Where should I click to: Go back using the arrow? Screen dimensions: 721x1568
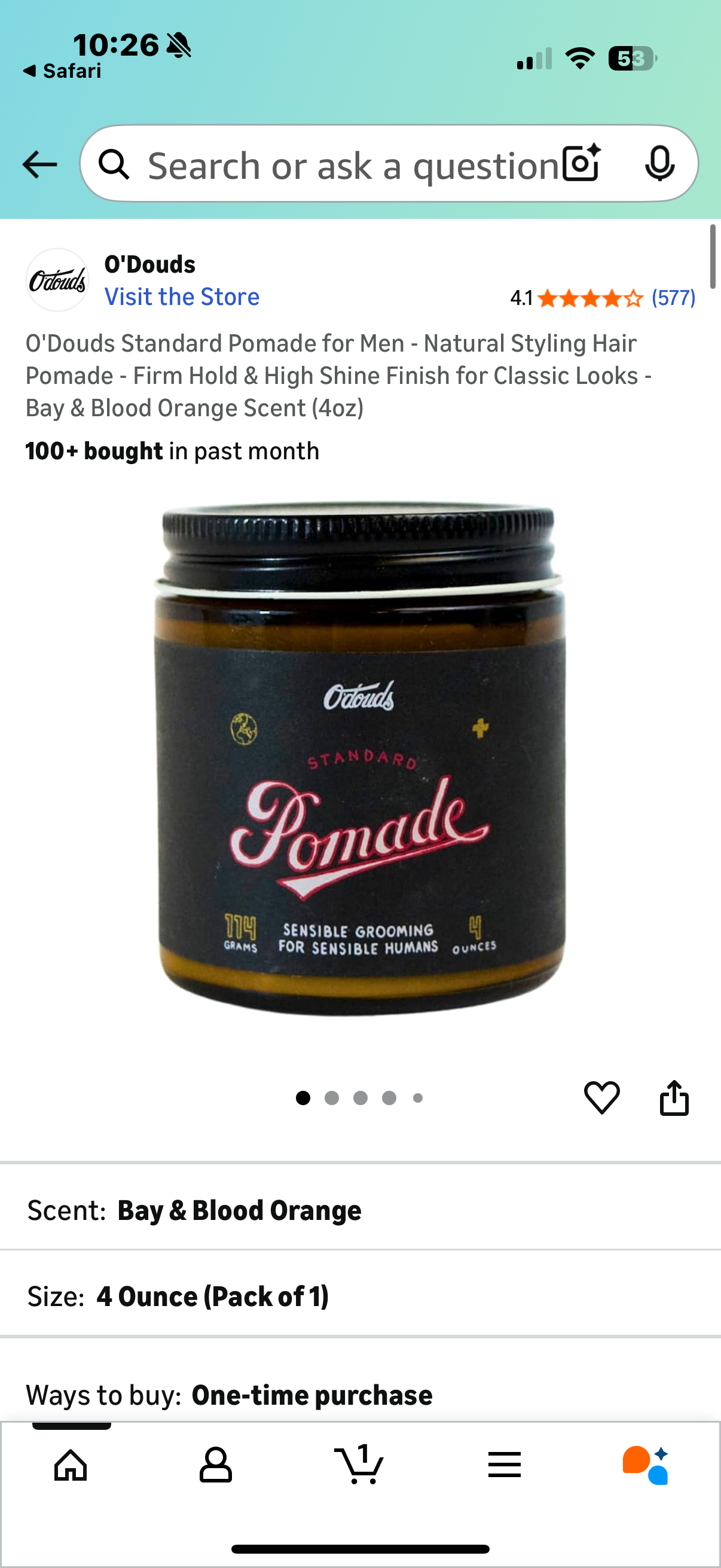coord(39,164)
